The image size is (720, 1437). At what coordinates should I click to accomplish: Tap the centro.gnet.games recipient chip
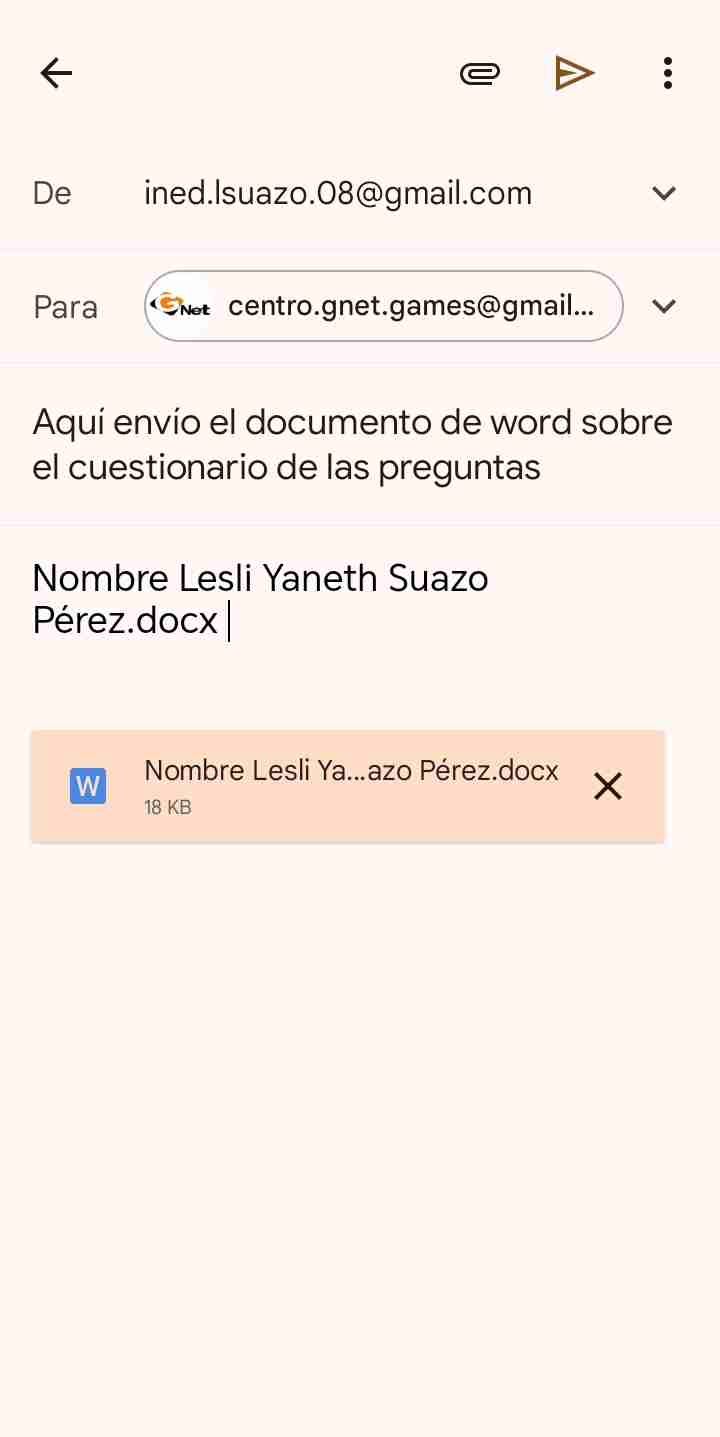384,306
